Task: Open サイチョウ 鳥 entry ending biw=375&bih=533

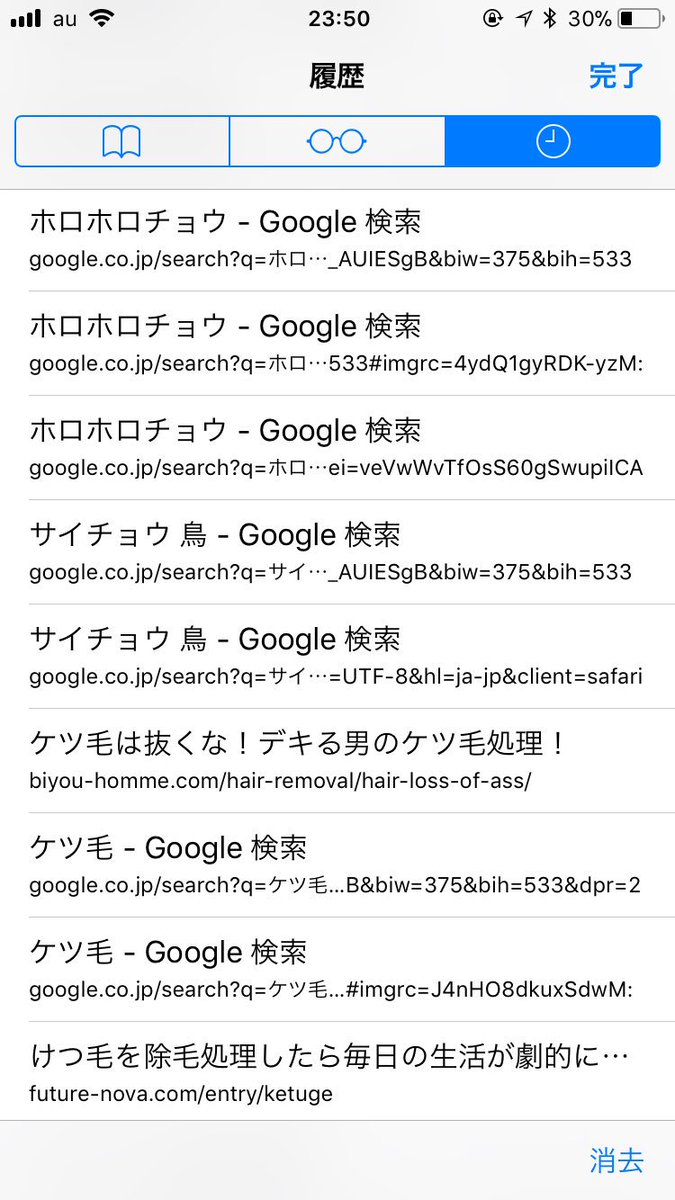Action: 337,552
